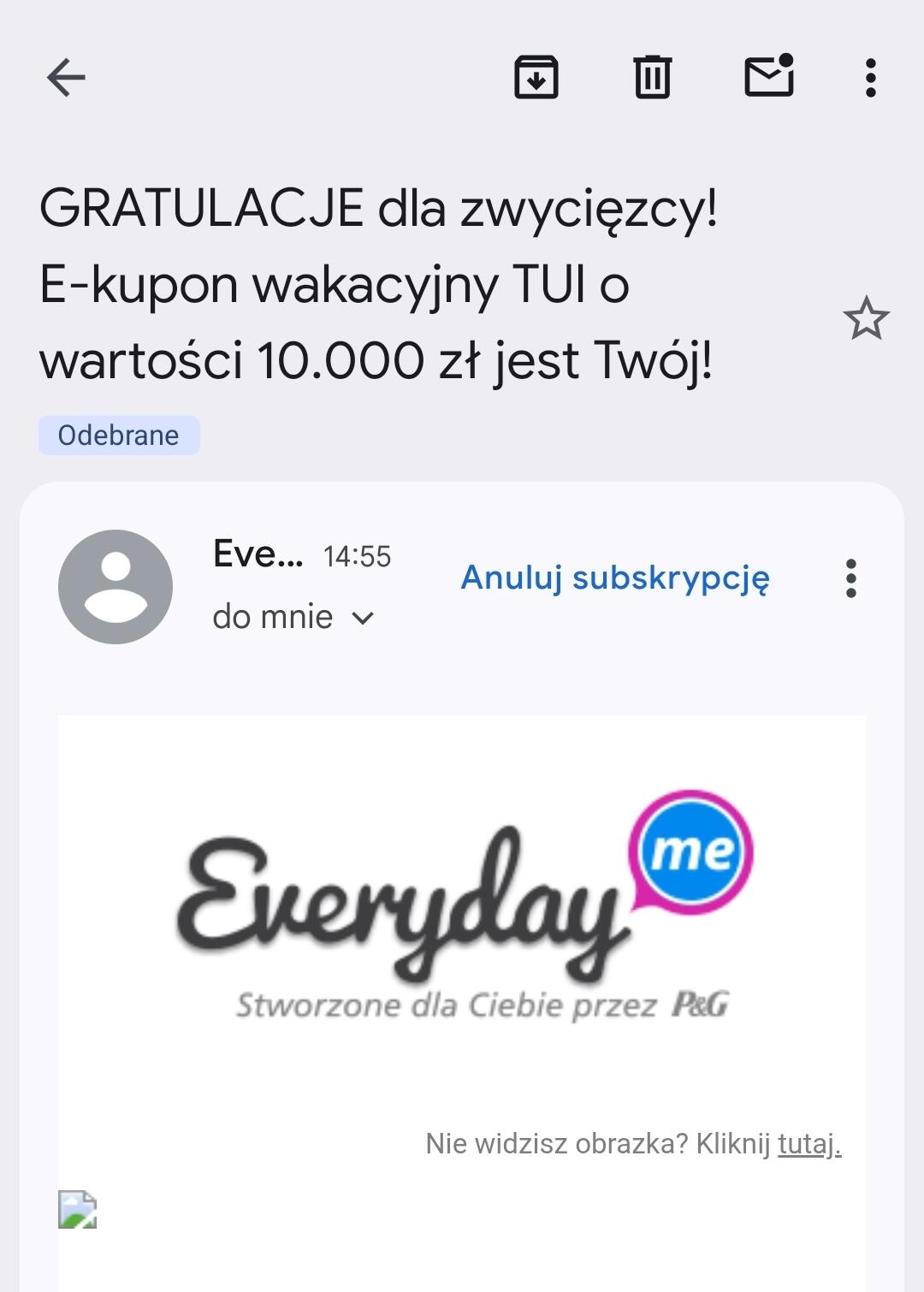Follow the 'tutaj' link
The width and height of the screenshot is (924, 1292).
click(808, 1143)
